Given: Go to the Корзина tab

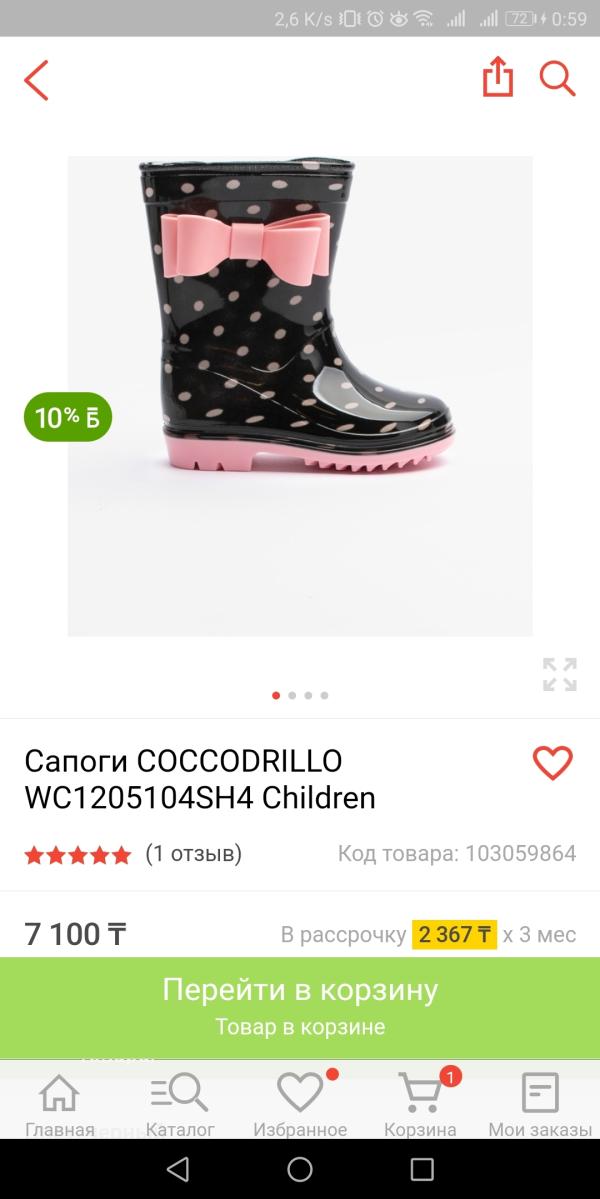Looking at the screenshot, I should [x=420, y=1105].
